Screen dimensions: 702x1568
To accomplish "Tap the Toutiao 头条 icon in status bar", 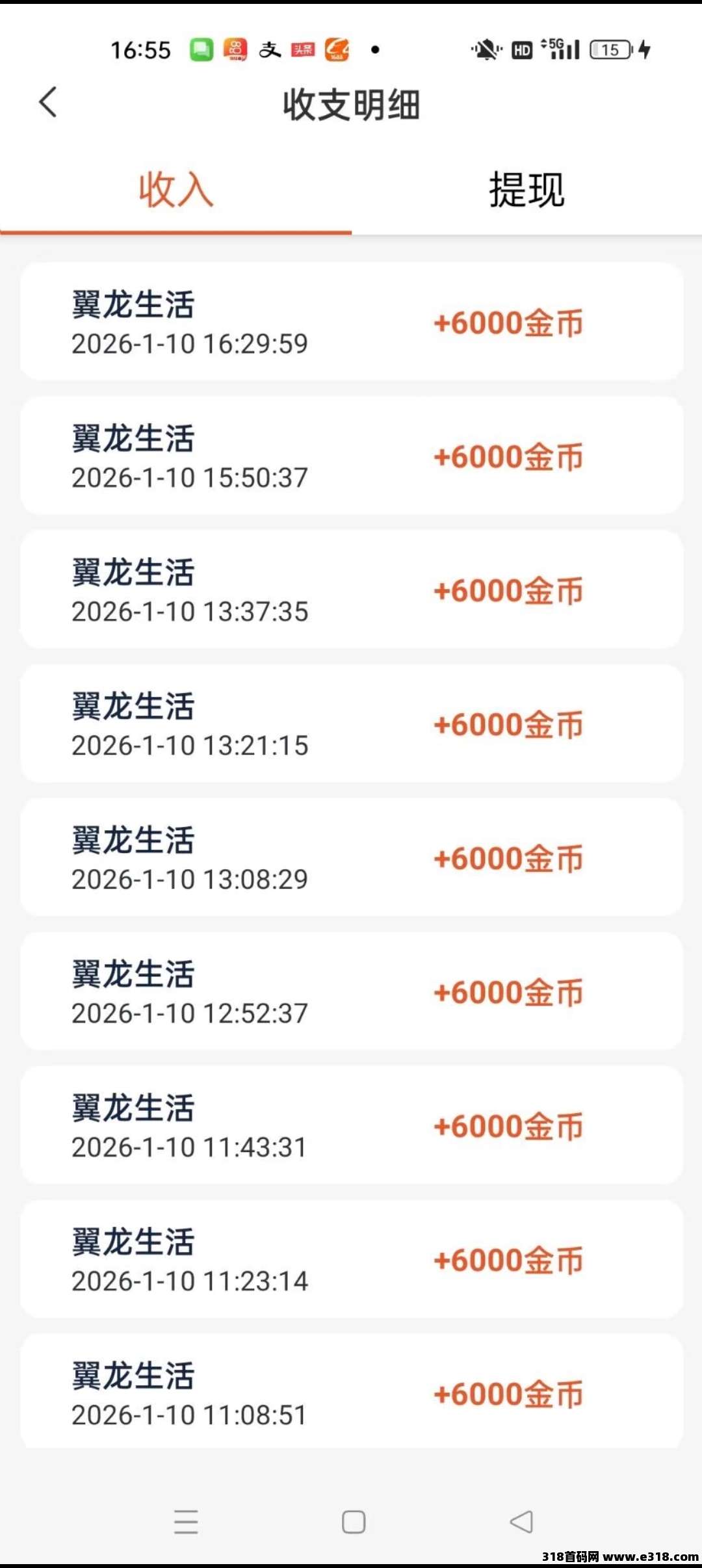I will 303,49.
